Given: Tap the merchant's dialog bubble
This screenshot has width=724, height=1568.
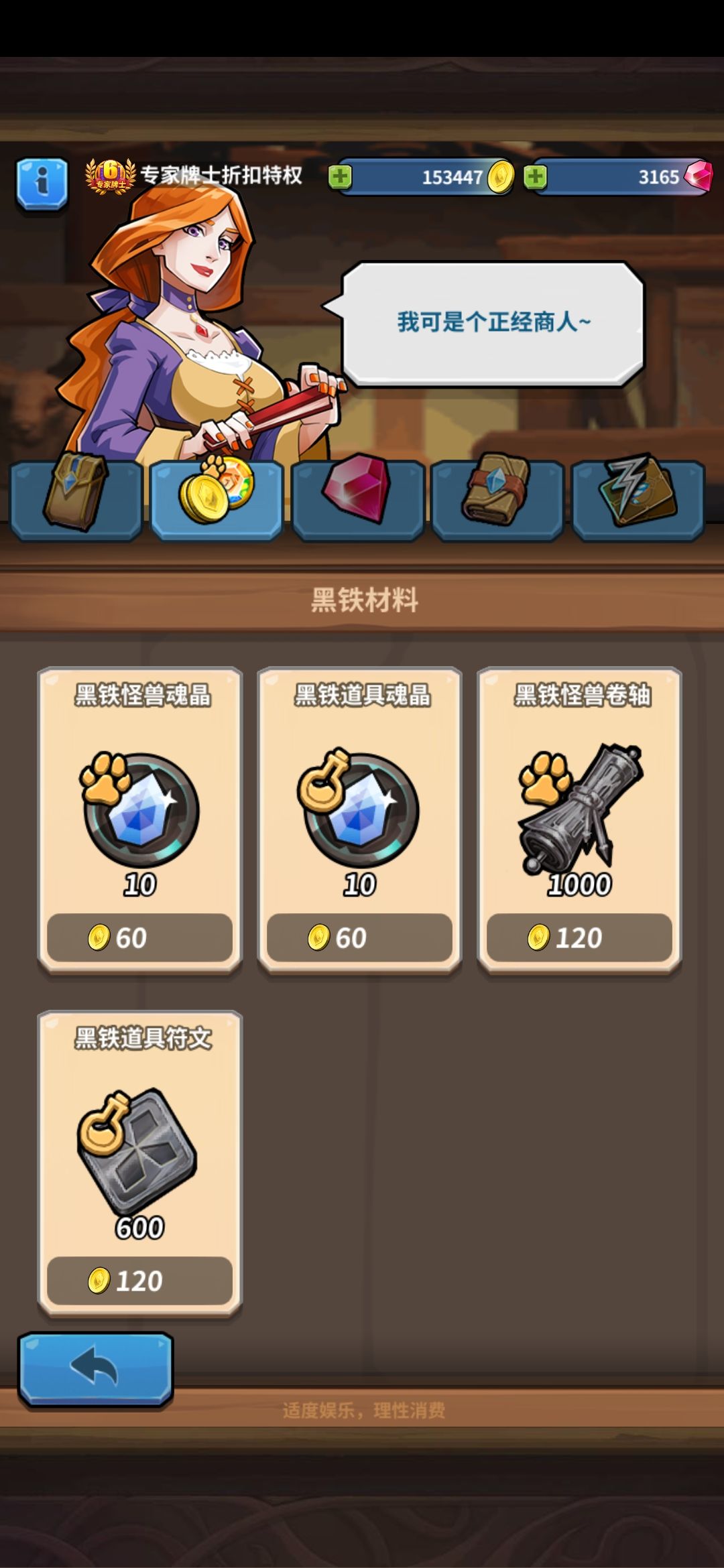Looking at the screenshot, I should (x=494, y=320).
